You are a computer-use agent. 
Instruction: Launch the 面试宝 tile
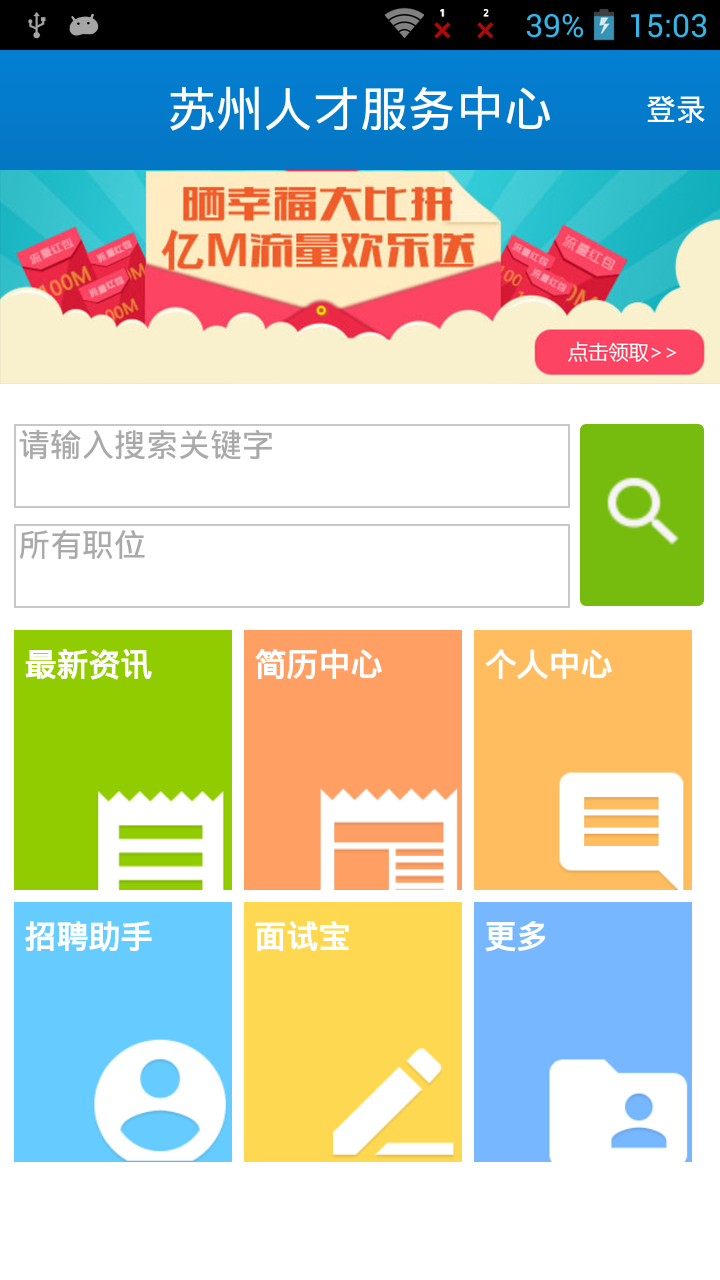coord(353,1031)
